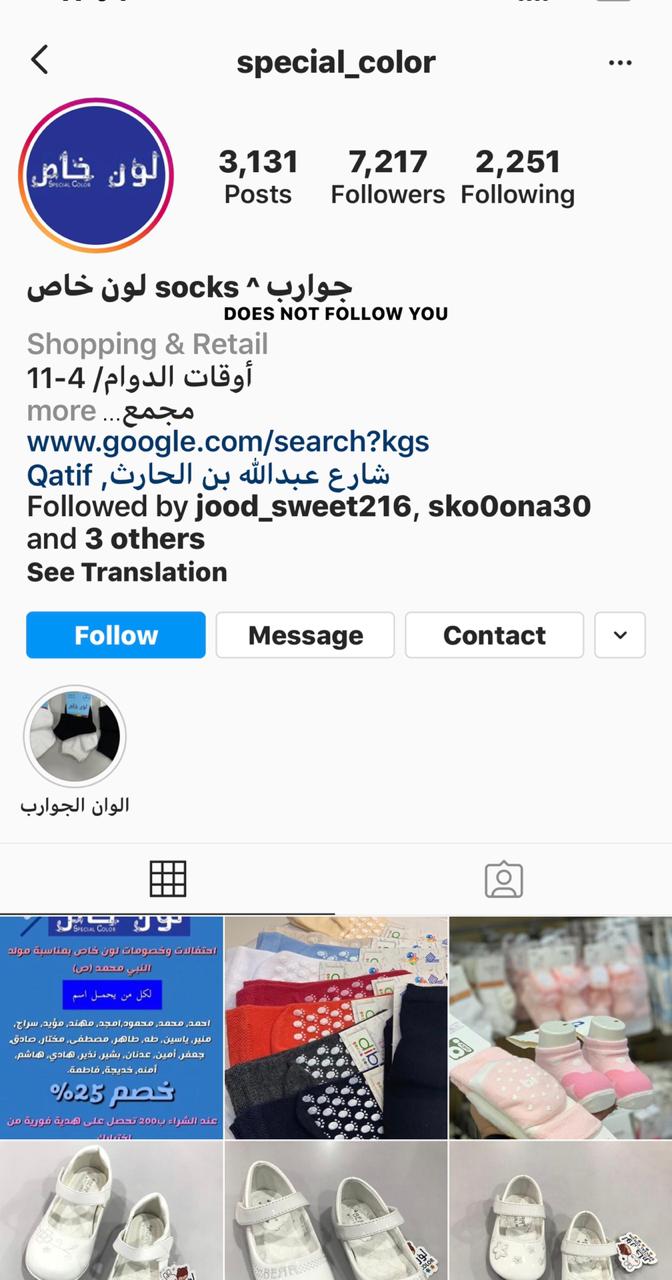The height and width of the screenshot is (1280, 672).
Task: Open the الوان الجوارب story highlight
Action: 75,737
